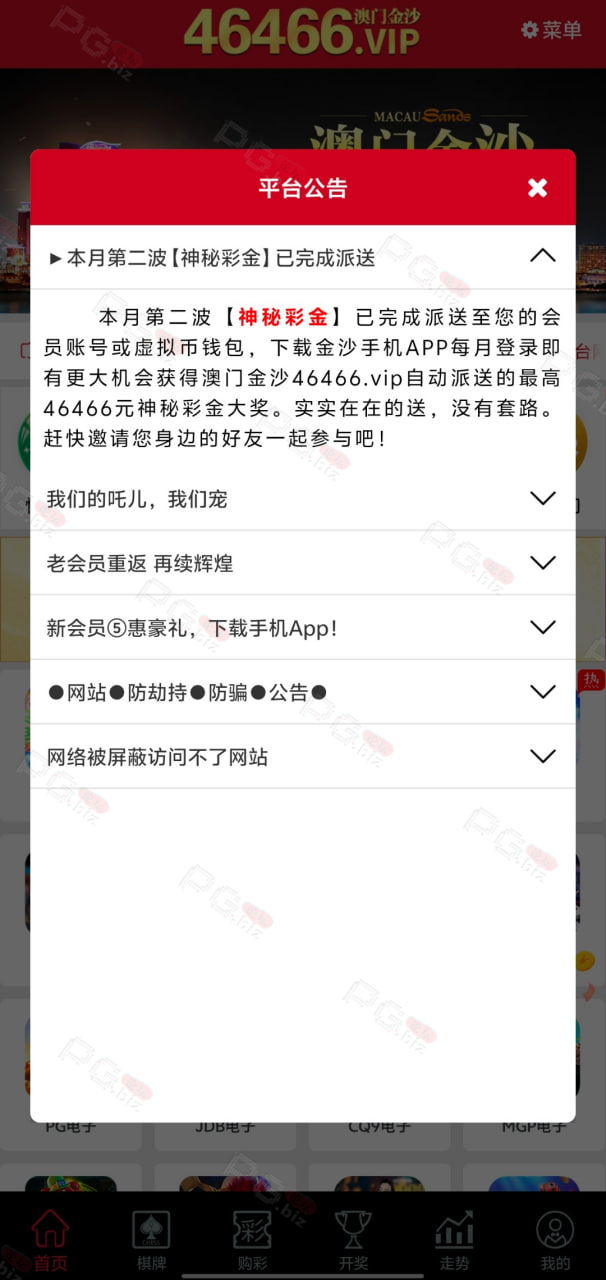606x1280 pixels.
Task: Switch to the 走势 tab
Action: (x=454, y=1240)
